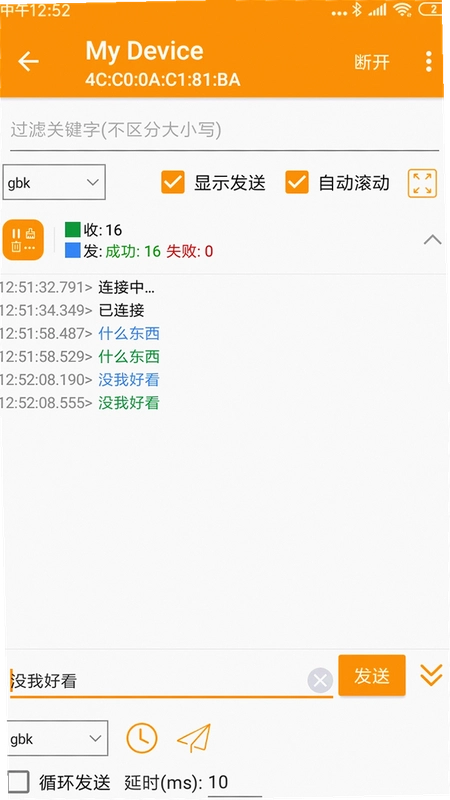Tap the paper plane icon

pos(194,738)
